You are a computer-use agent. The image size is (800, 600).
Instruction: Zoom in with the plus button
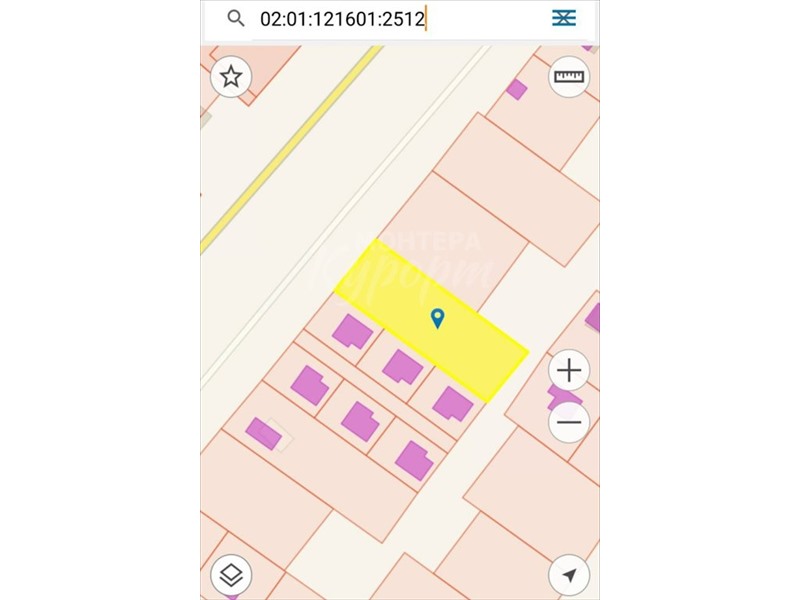pyautogui.click(x=569, y=371)
